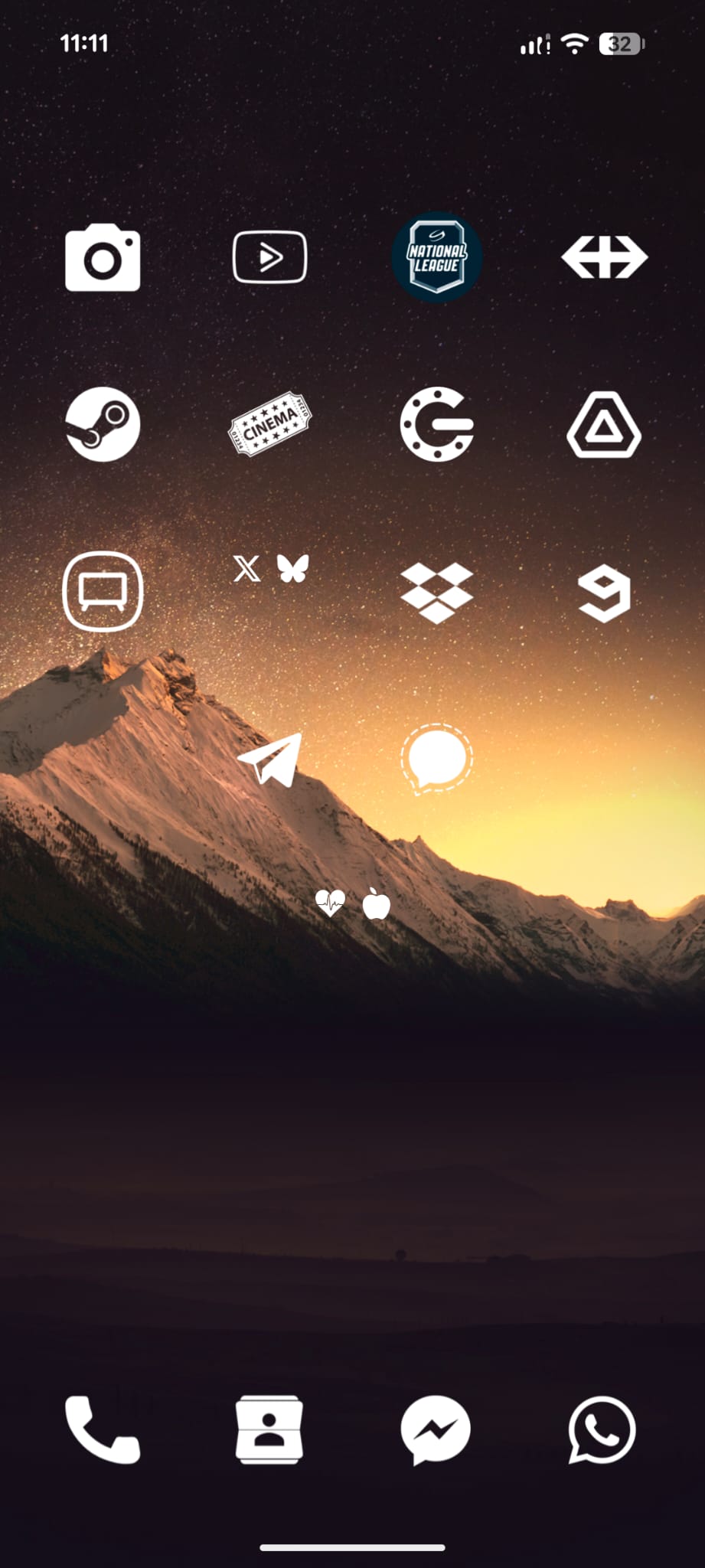
Task: Open the Phone app in the dock
Action: 103,1429
